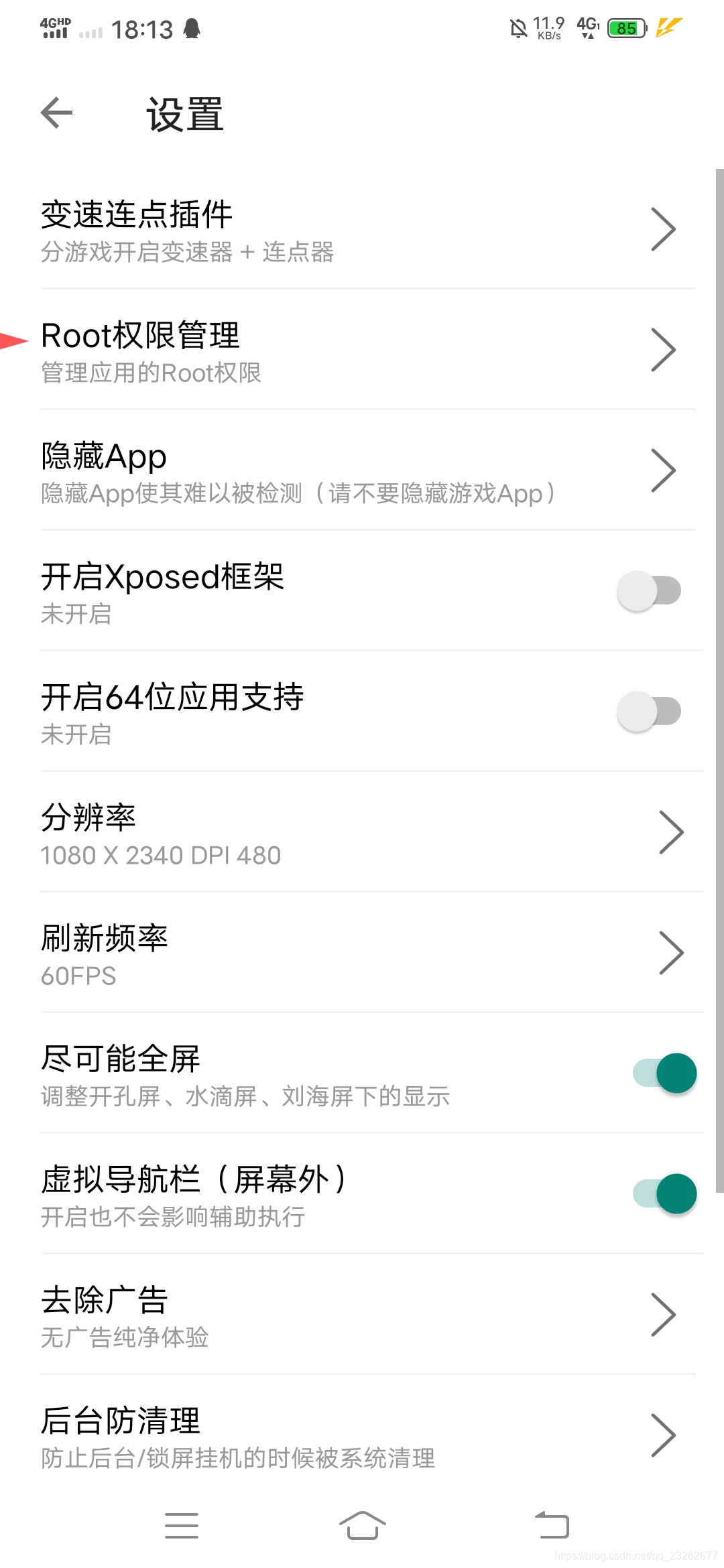Click the back arrow beside 设置 title
724x1568 pixels.
tap(56, 111)
